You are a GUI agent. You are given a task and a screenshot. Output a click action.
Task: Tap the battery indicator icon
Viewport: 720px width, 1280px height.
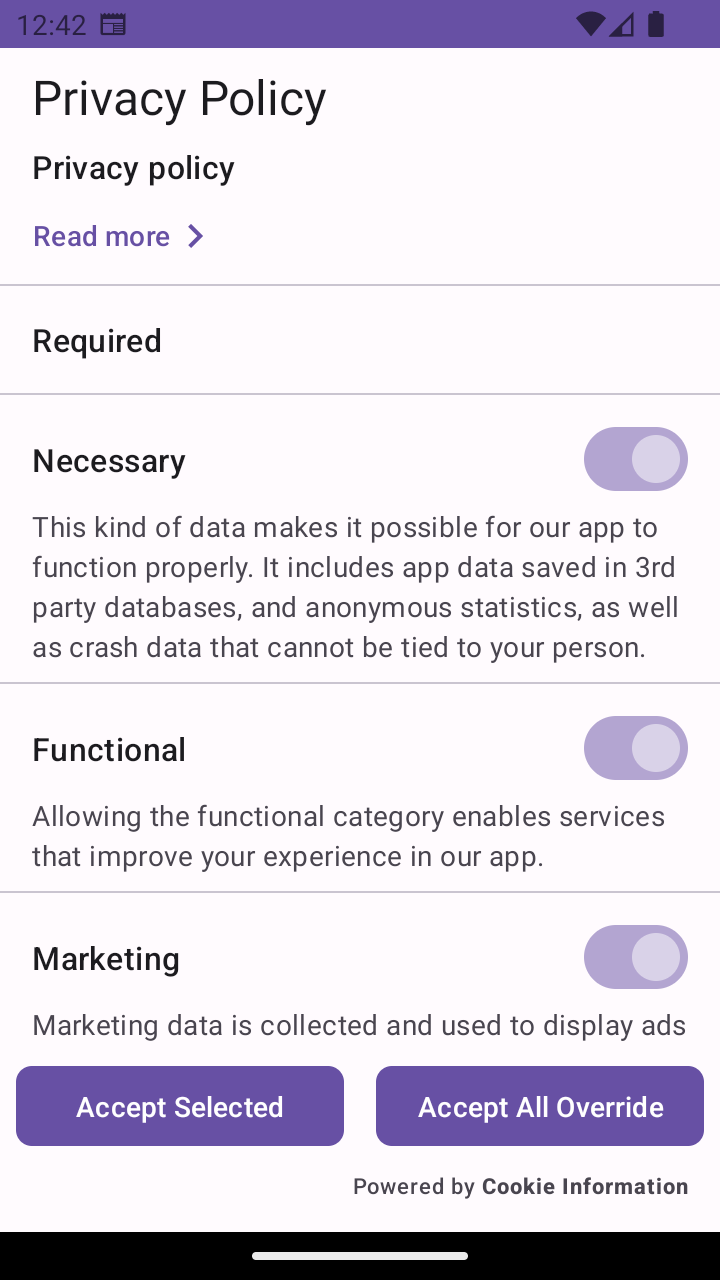[x=657, y=25]
